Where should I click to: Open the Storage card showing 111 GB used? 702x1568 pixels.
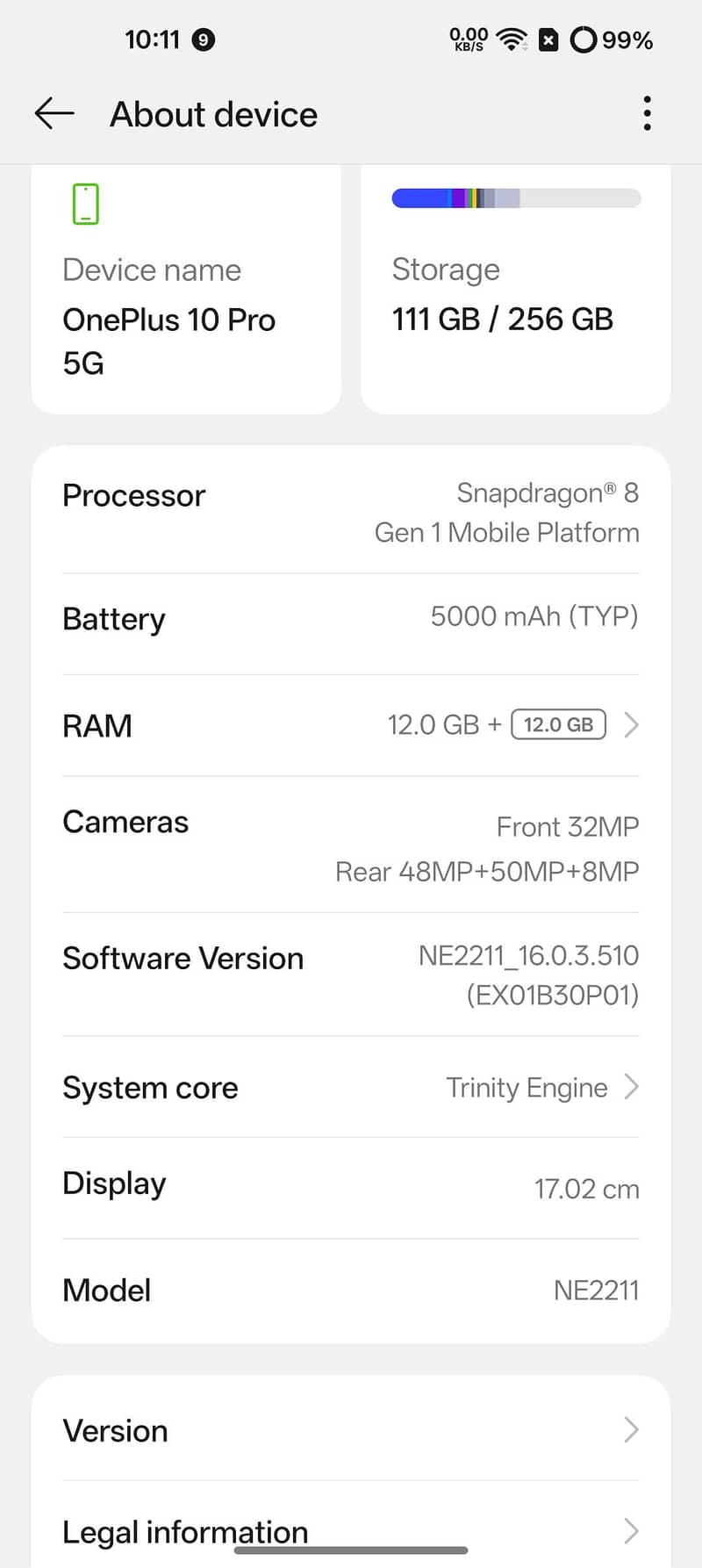point(514,288)
